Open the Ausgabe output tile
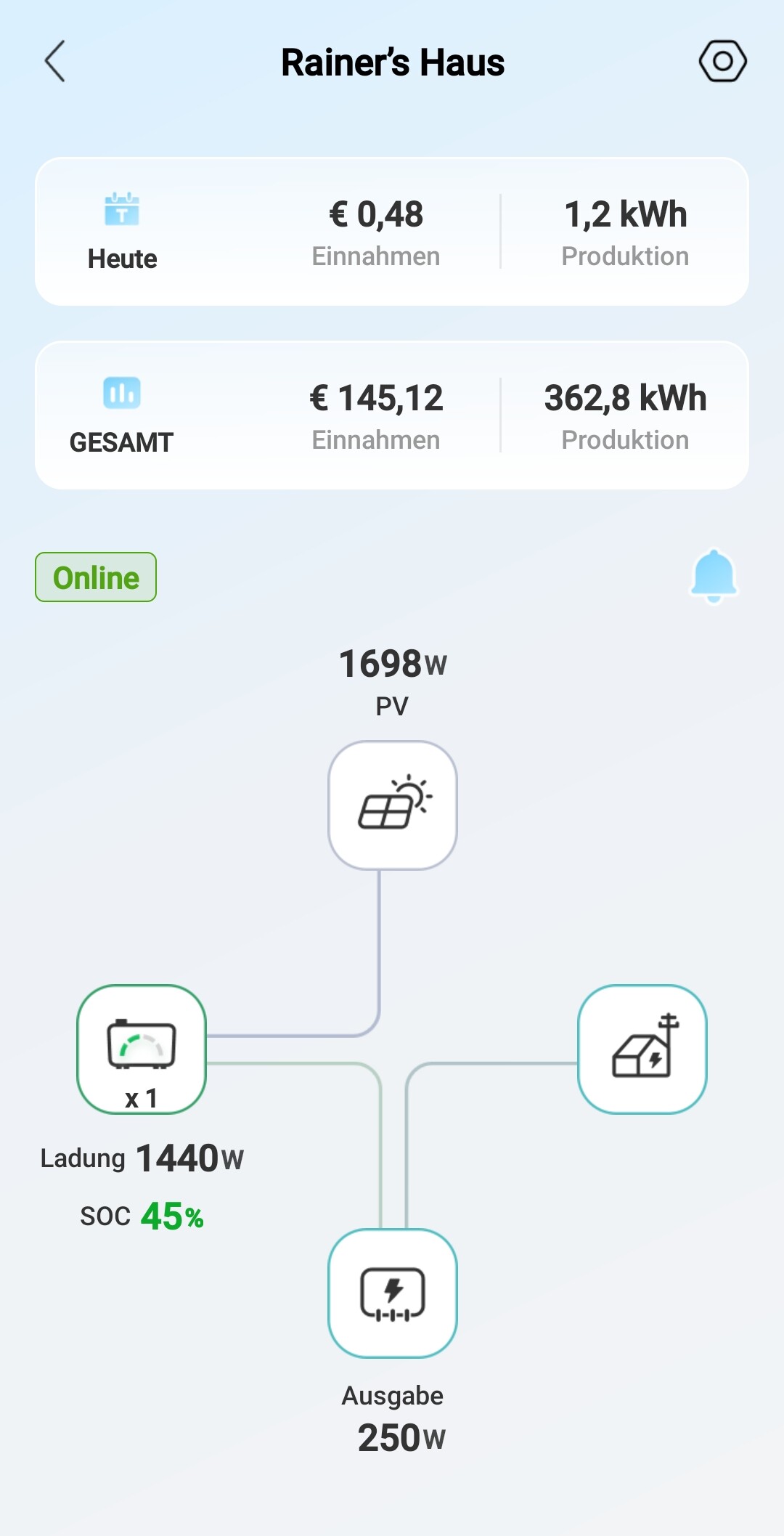 [x=393, y=1293]
